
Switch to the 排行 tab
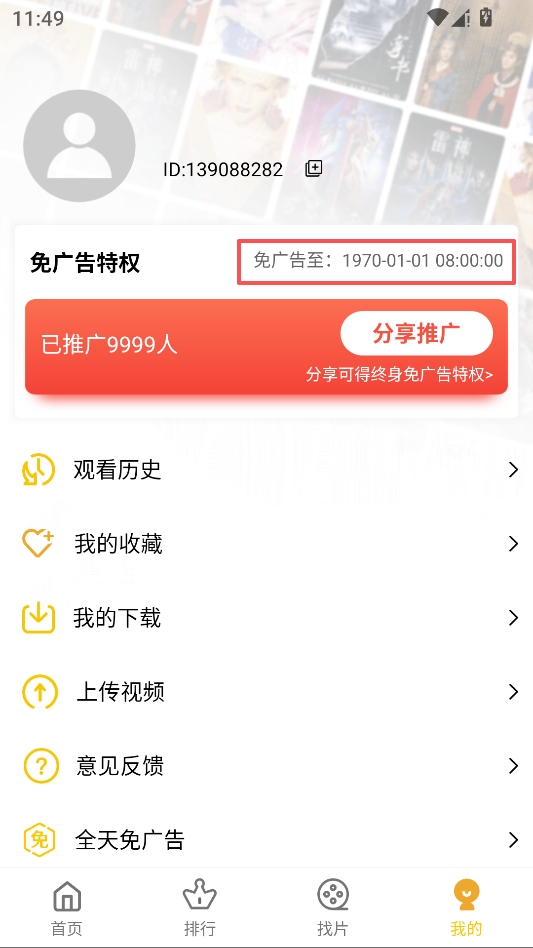200,907
